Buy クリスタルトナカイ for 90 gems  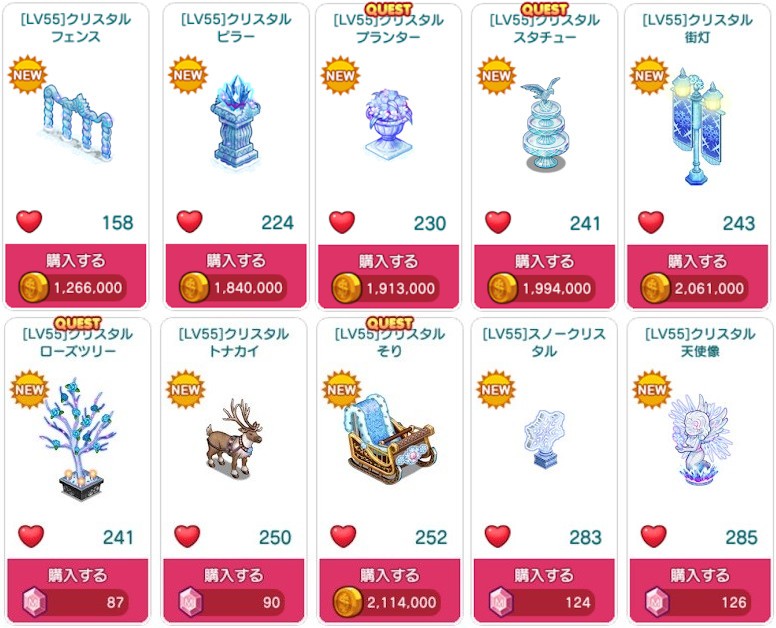[235, 591]
